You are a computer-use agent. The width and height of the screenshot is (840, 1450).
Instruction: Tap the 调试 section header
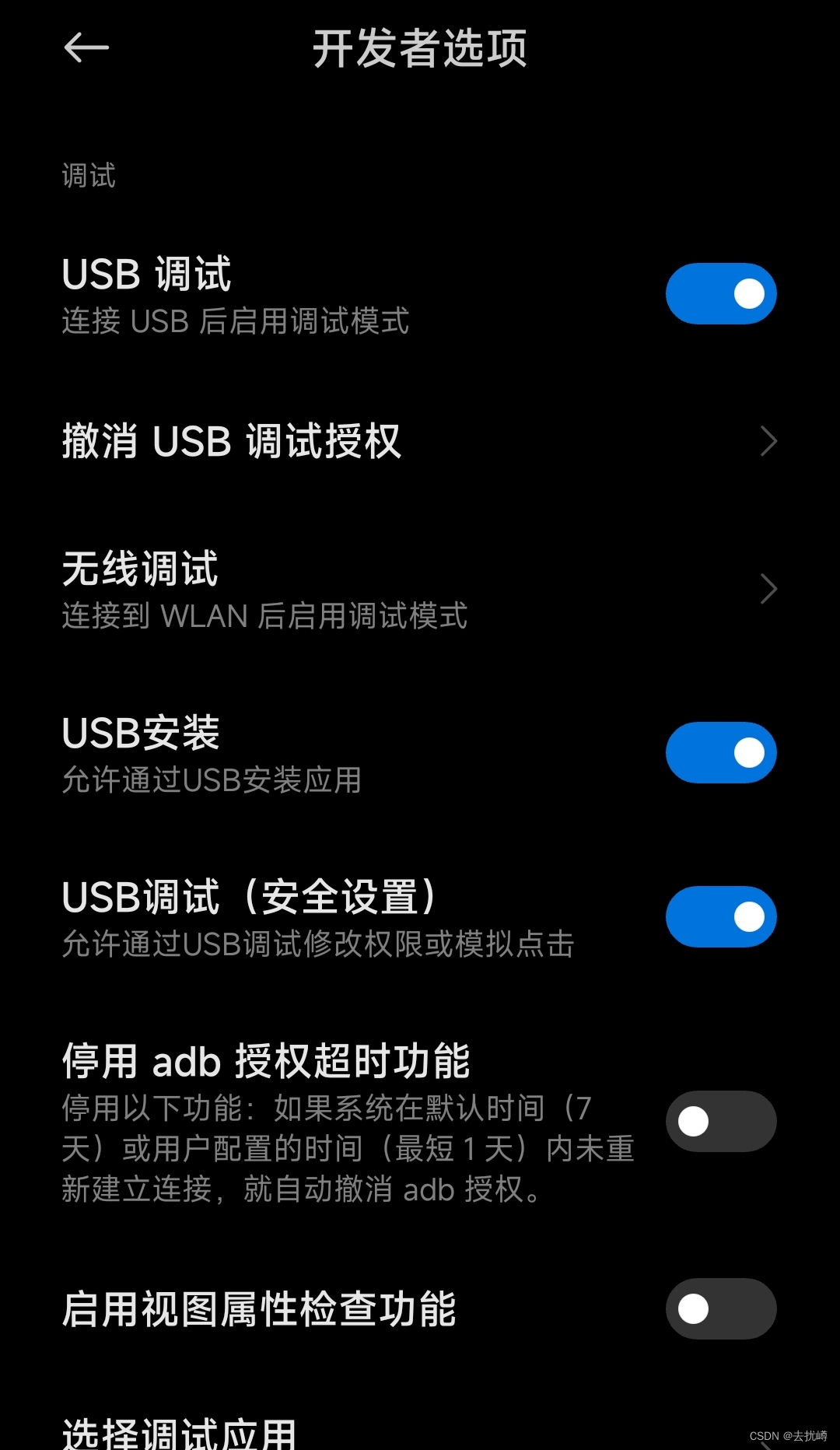tap(88, 176)
